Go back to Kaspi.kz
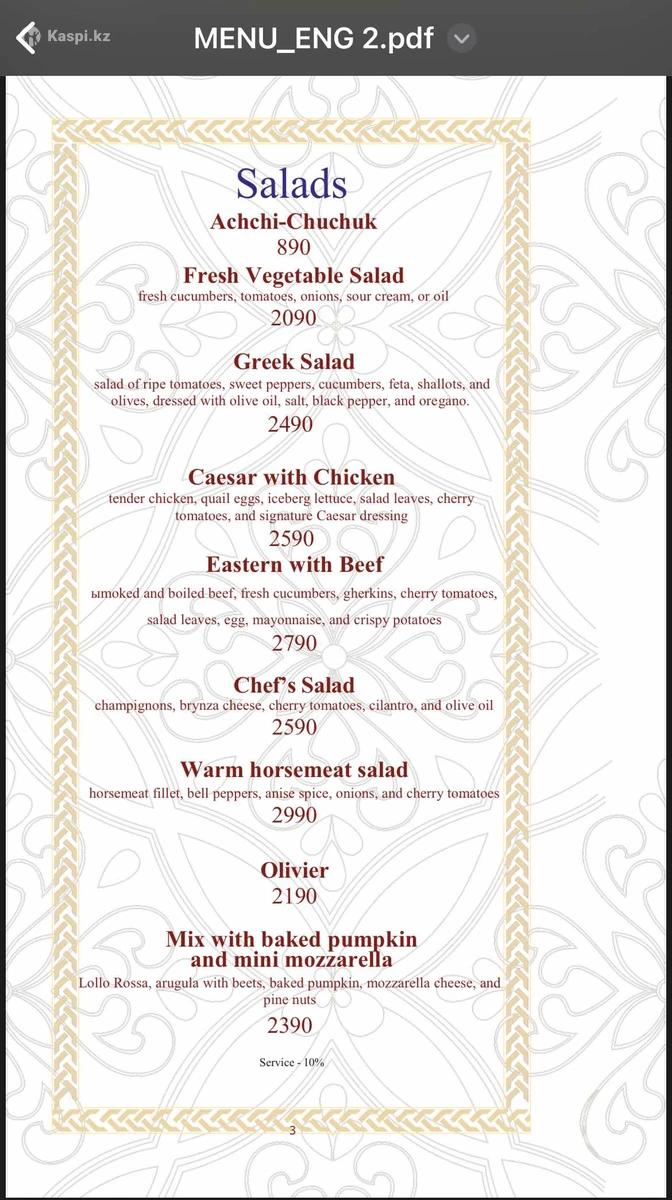Viewport: 672px width, 1200px height. coord(62,37)
